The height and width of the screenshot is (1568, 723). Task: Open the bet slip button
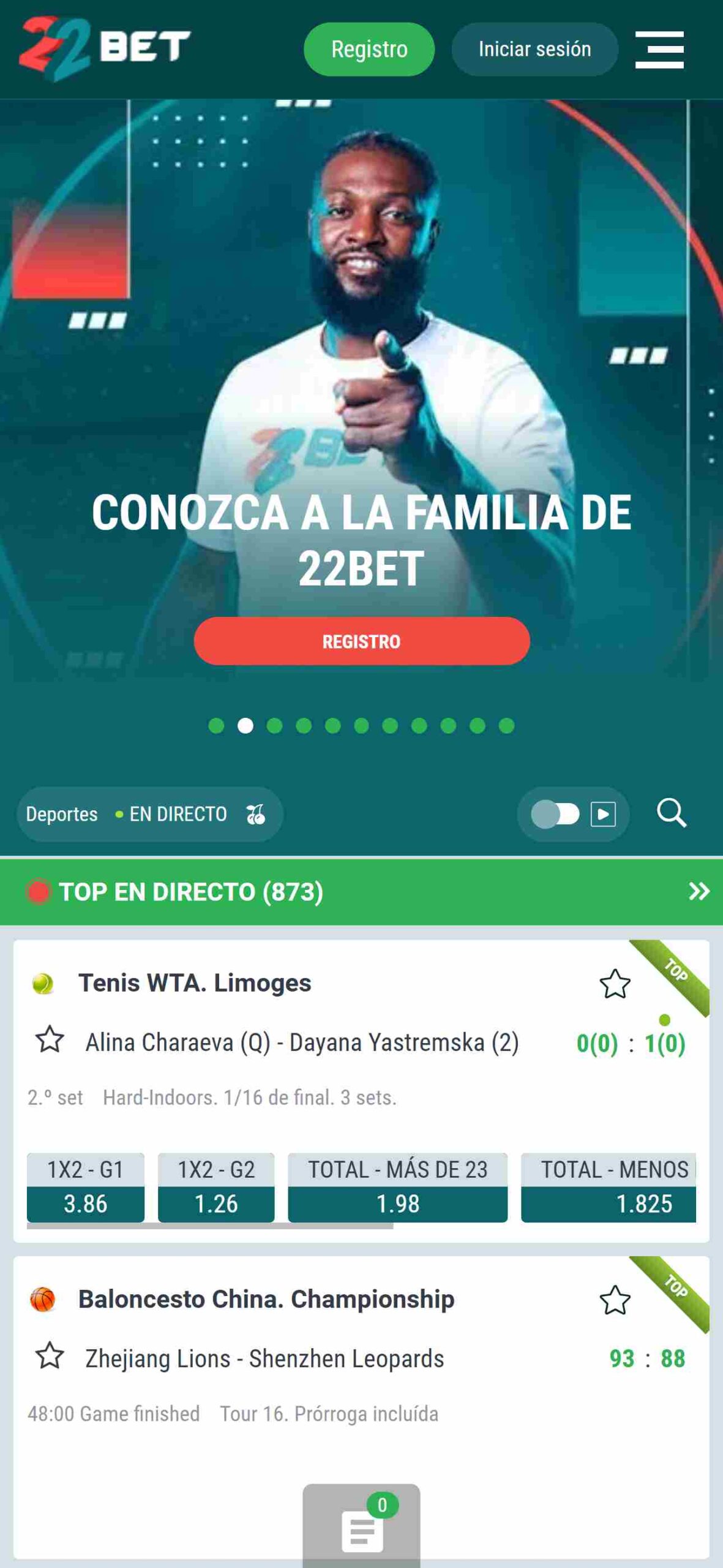(x=361, y=1529)
